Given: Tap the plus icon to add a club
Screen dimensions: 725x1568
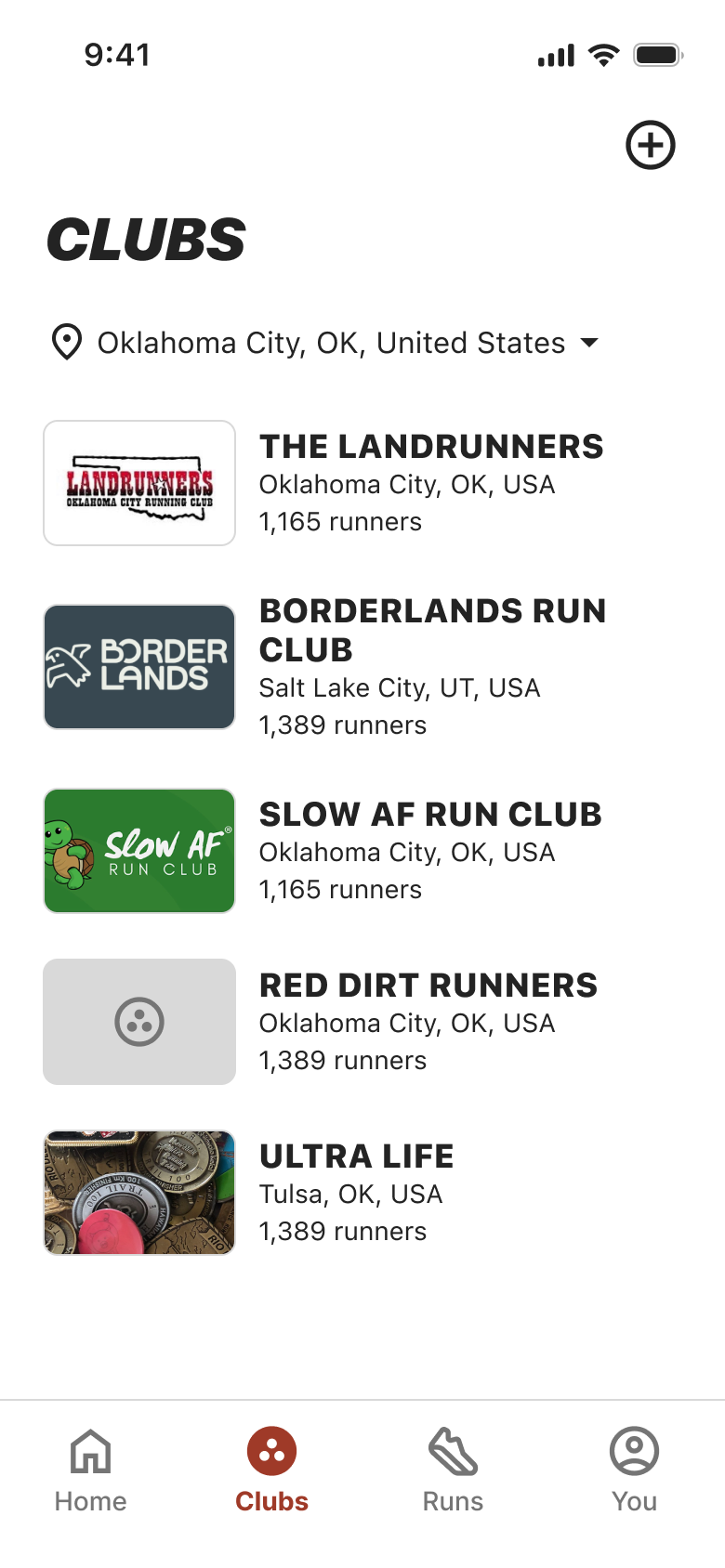Looking at the screenshot, I should 650,145.
